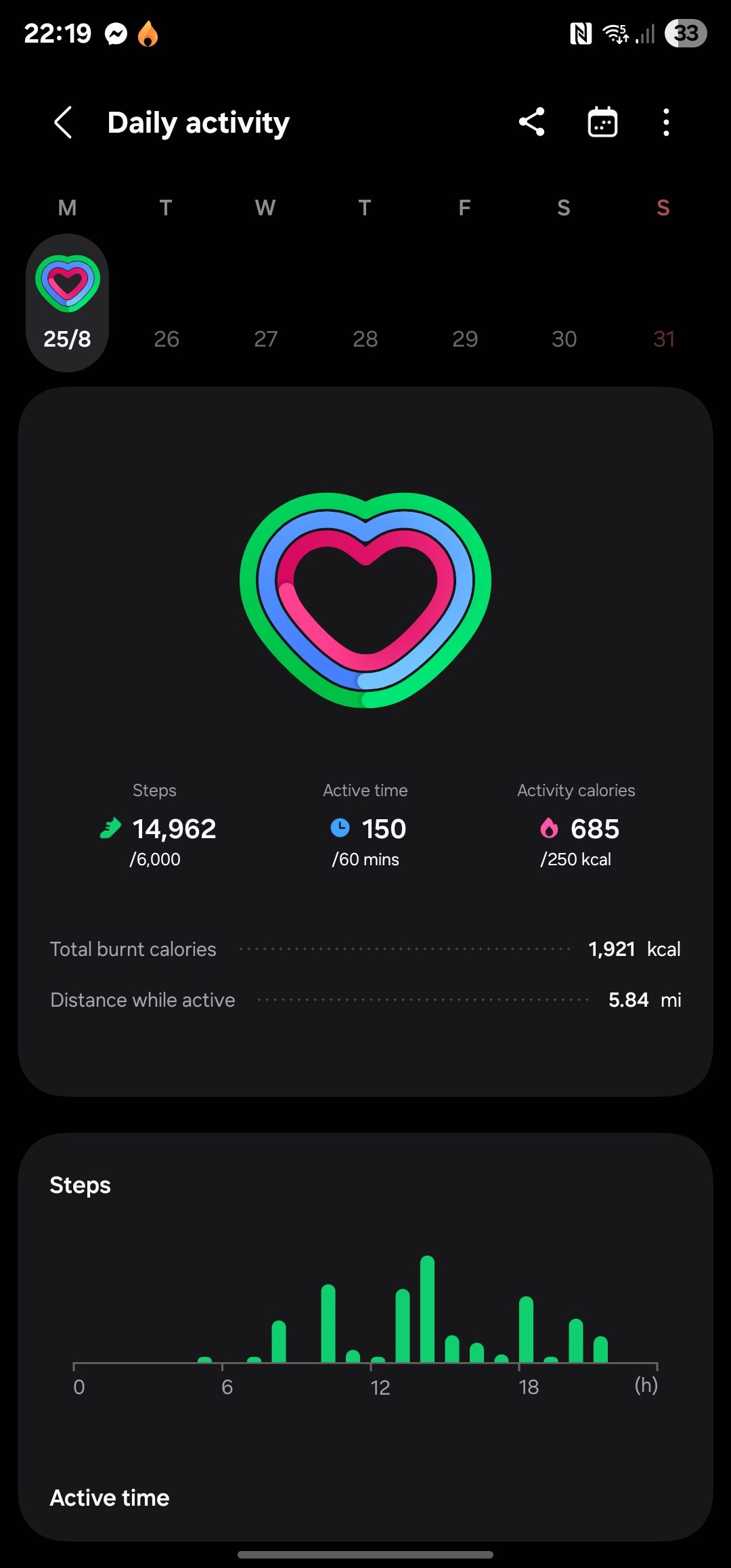Open the more options menu
The height and width of the screenshot is (1568, 731).
(x=666, y=123)
